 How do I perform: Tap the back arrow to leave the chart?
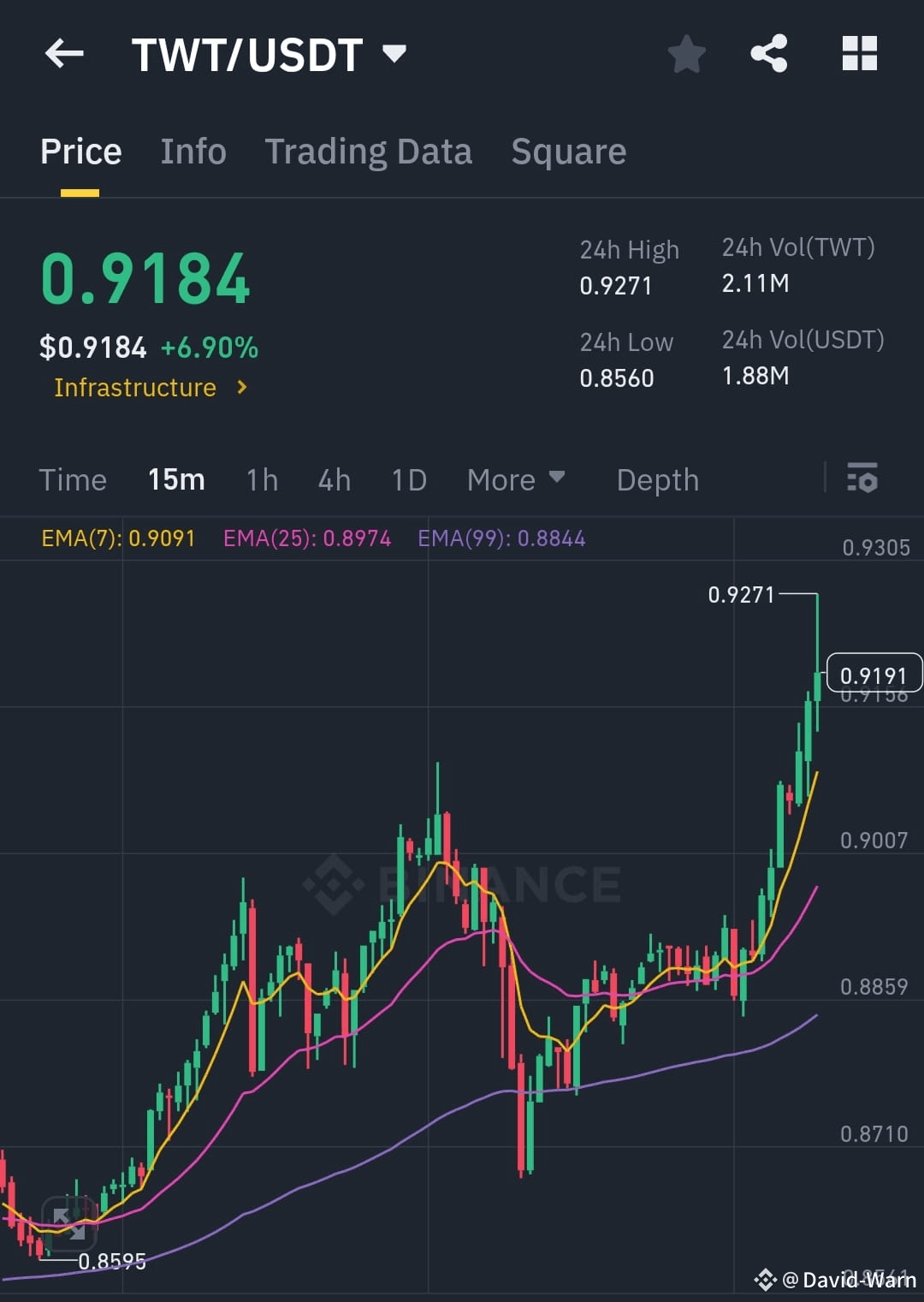64,53
